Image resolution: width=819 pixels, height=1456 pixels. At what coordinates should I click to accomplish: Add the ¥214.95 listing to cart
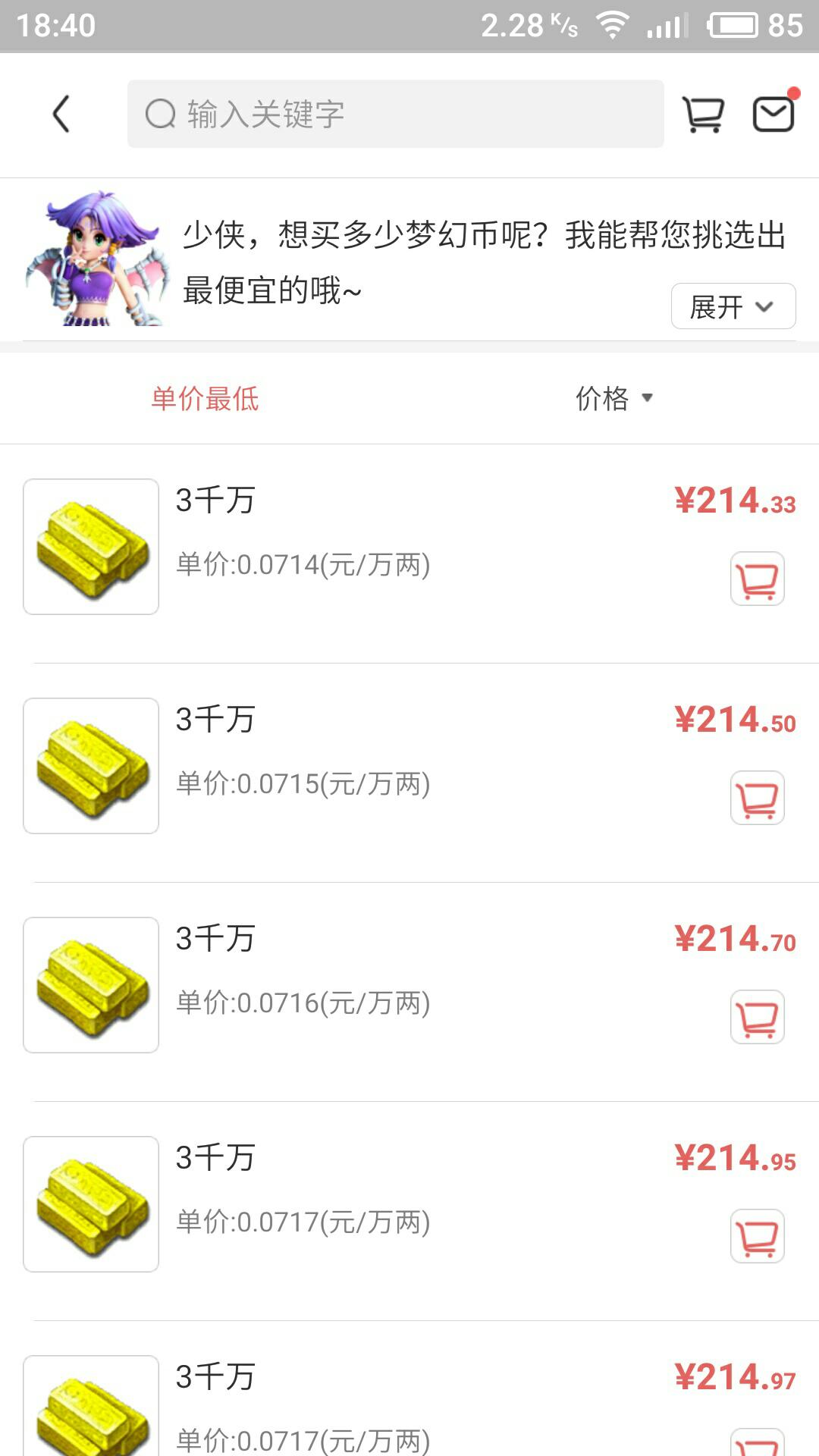(757, 1237)
